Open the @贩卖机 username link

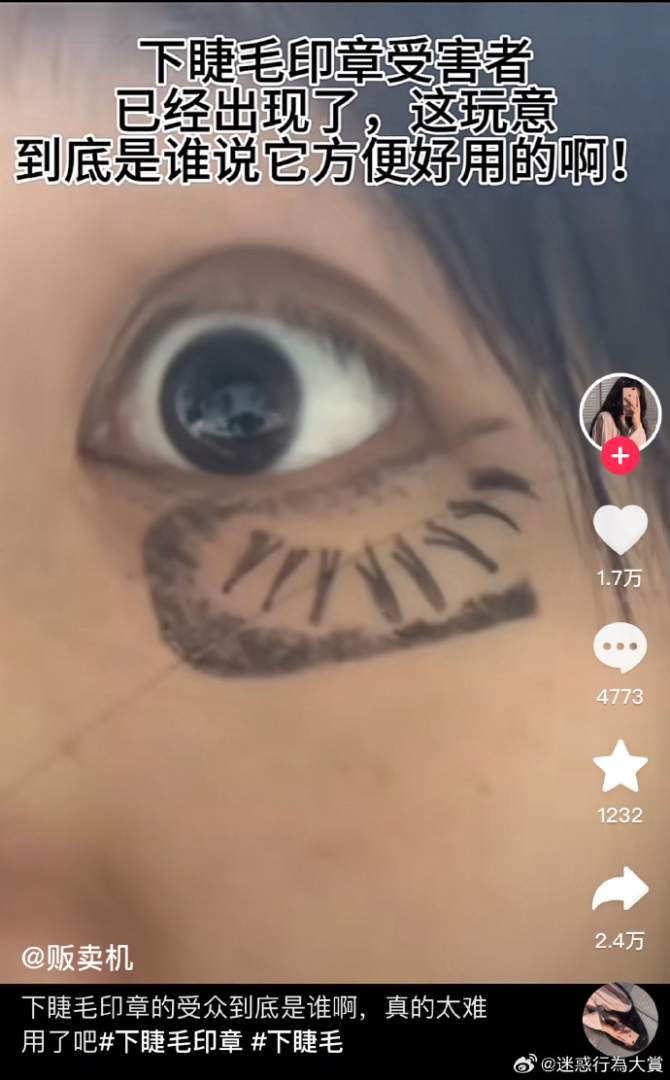tap(77, 958)
